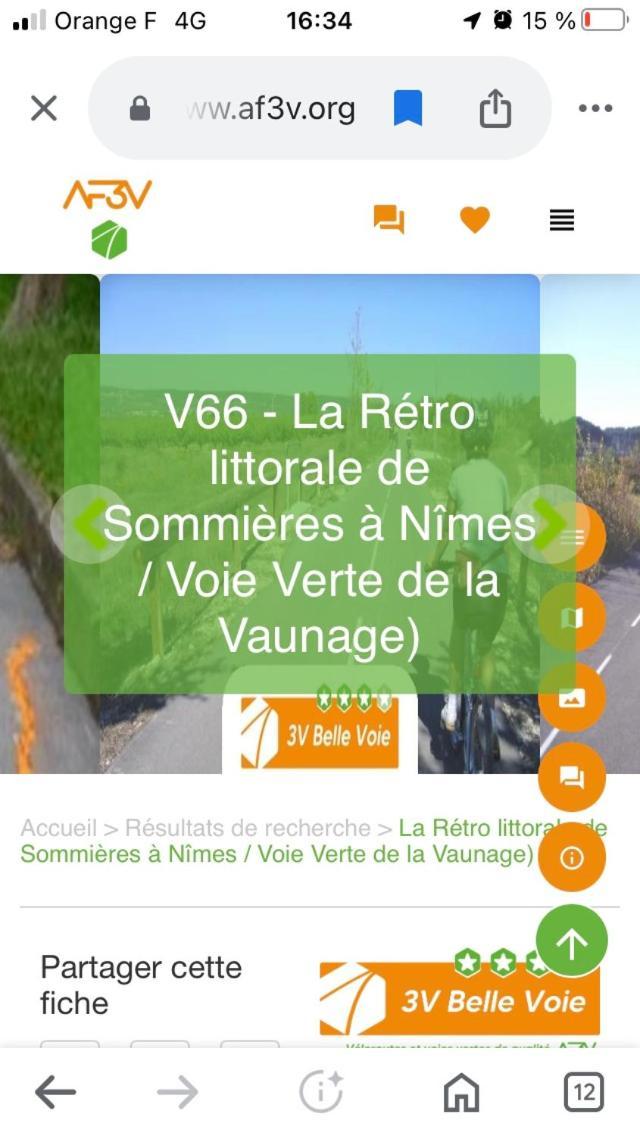Share the page via browser share icon

[495, 108]
